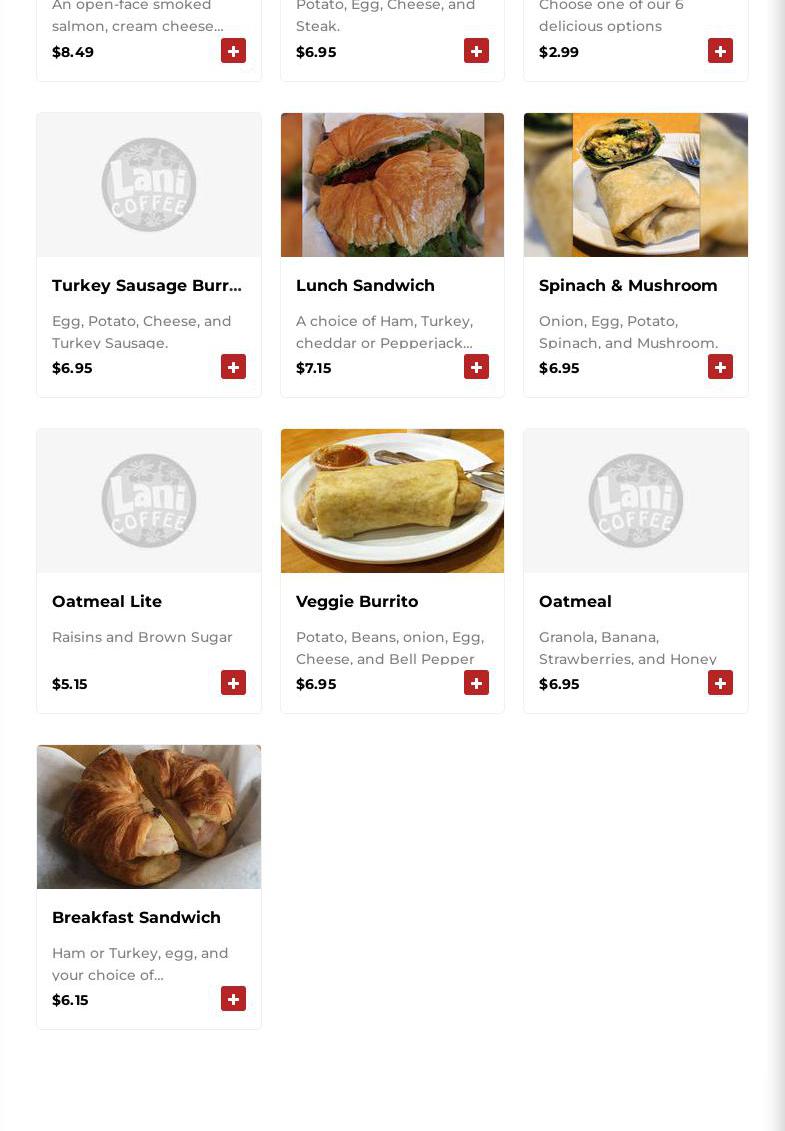785x1131 pixels.
Task: Add Oatmeal Lite to the order
Action: [x=233, y=683]
